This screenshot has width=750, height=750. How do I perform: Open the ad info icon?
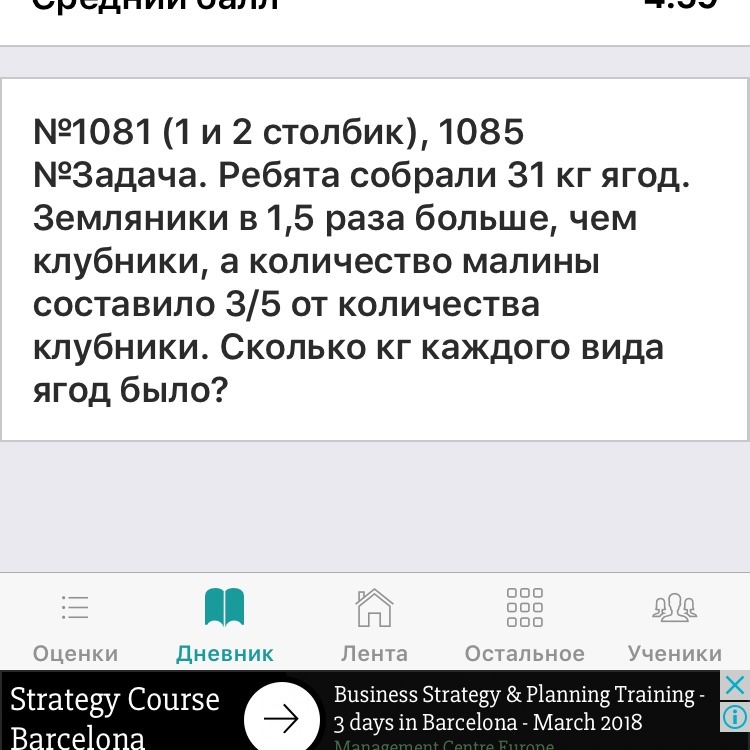click(x=735, y=717)
